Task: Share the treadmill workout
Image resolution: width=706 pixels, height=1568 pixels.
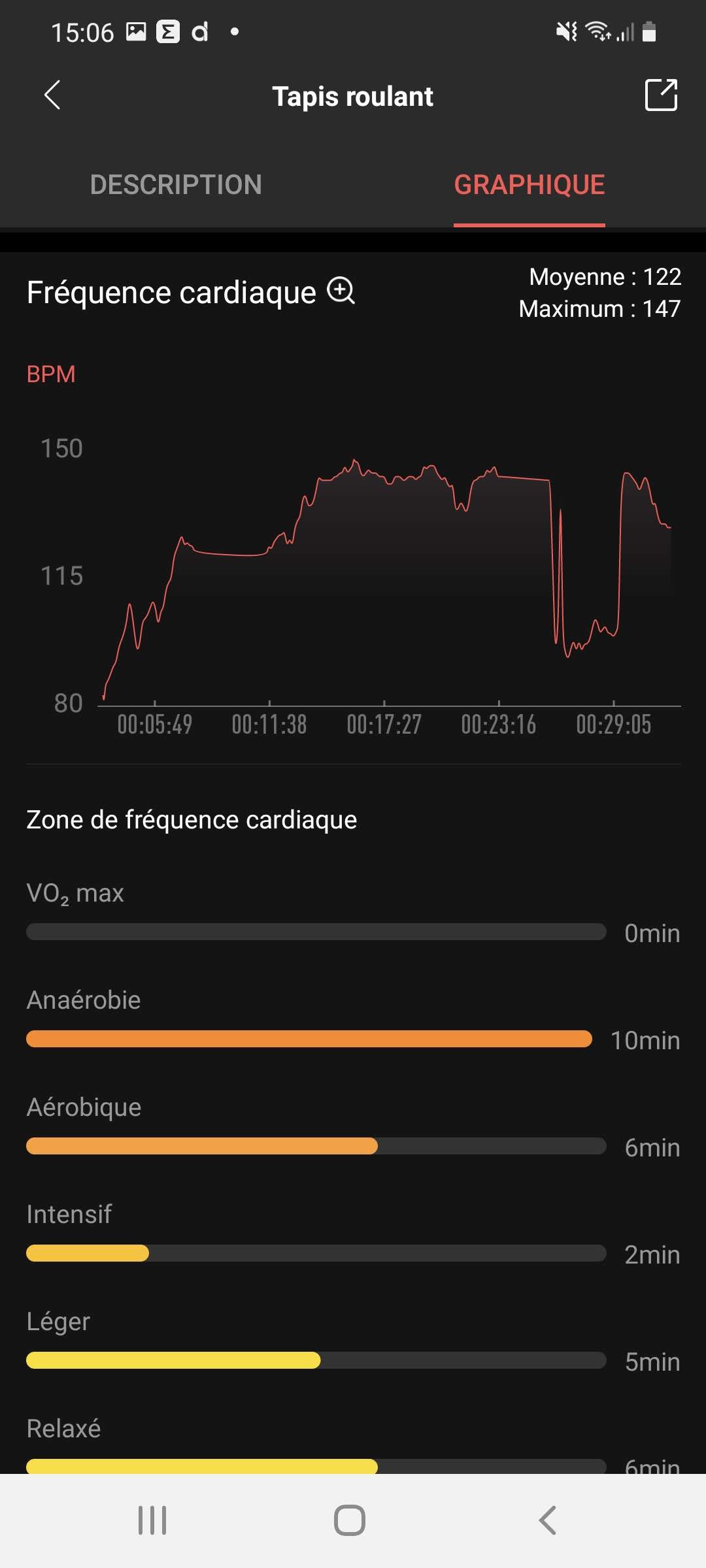Action: 661,95
